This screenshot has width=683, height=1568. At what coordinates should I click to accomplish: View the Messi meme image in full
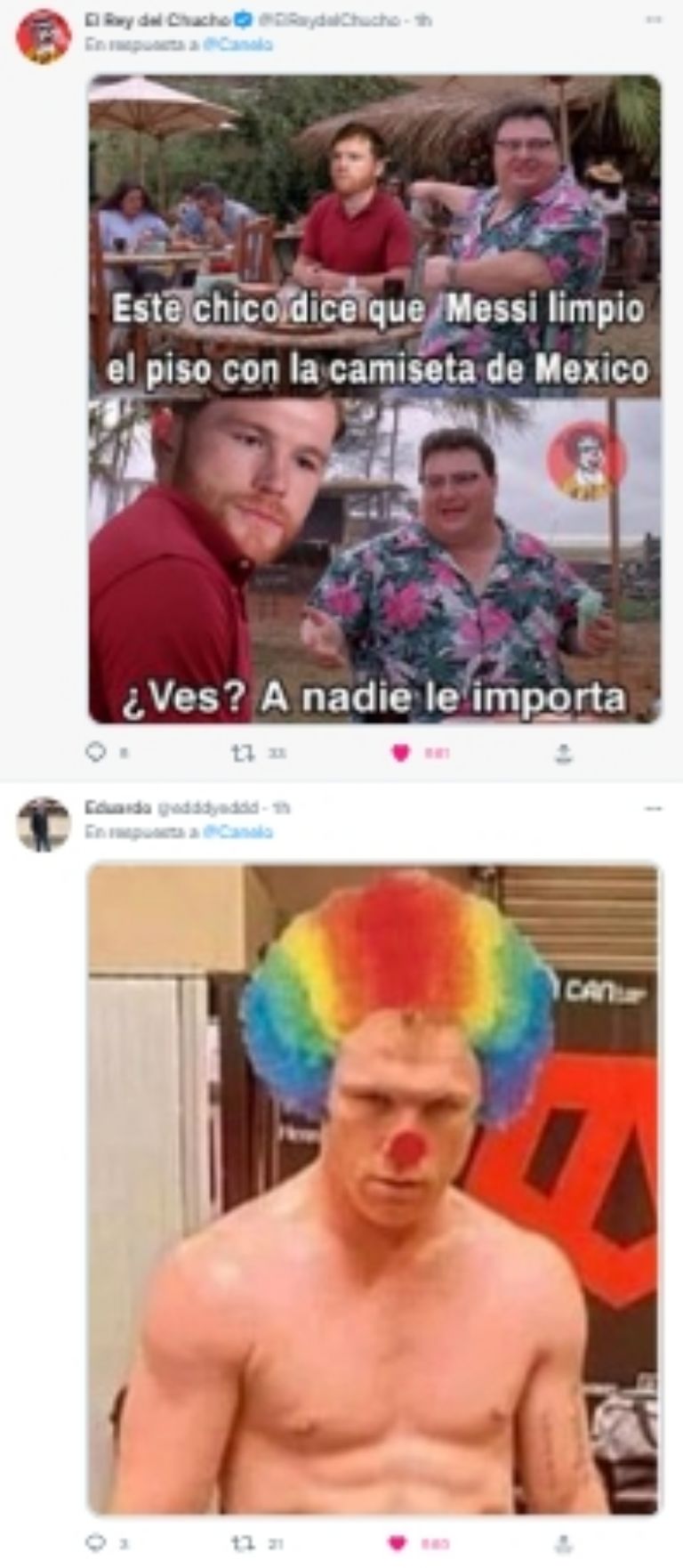(374, 398)
